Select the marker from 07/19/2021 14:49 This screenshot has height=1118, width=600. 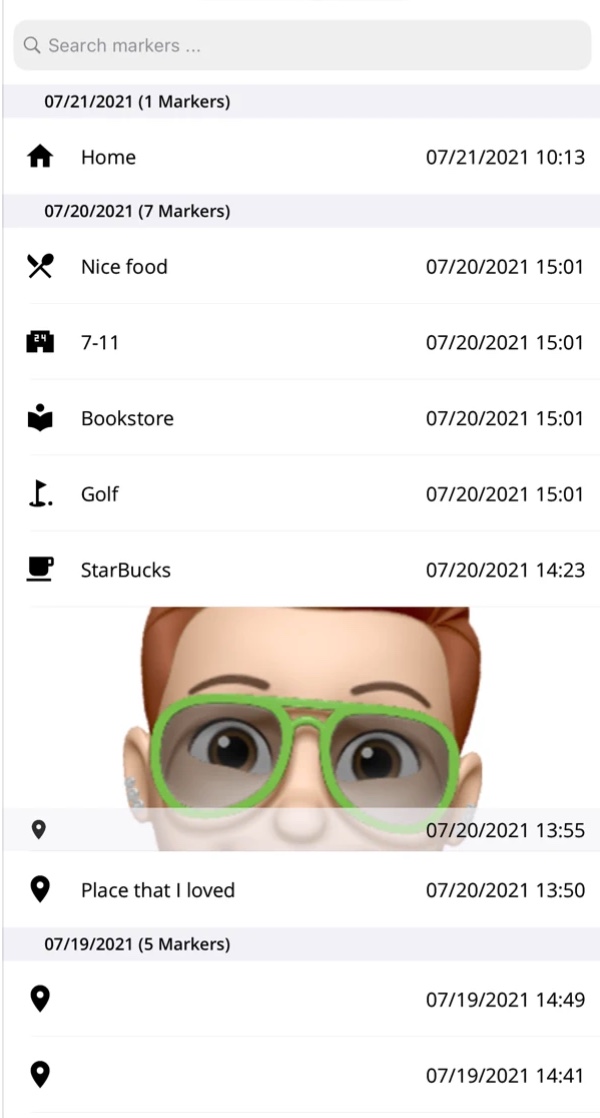tap(300, 999)
